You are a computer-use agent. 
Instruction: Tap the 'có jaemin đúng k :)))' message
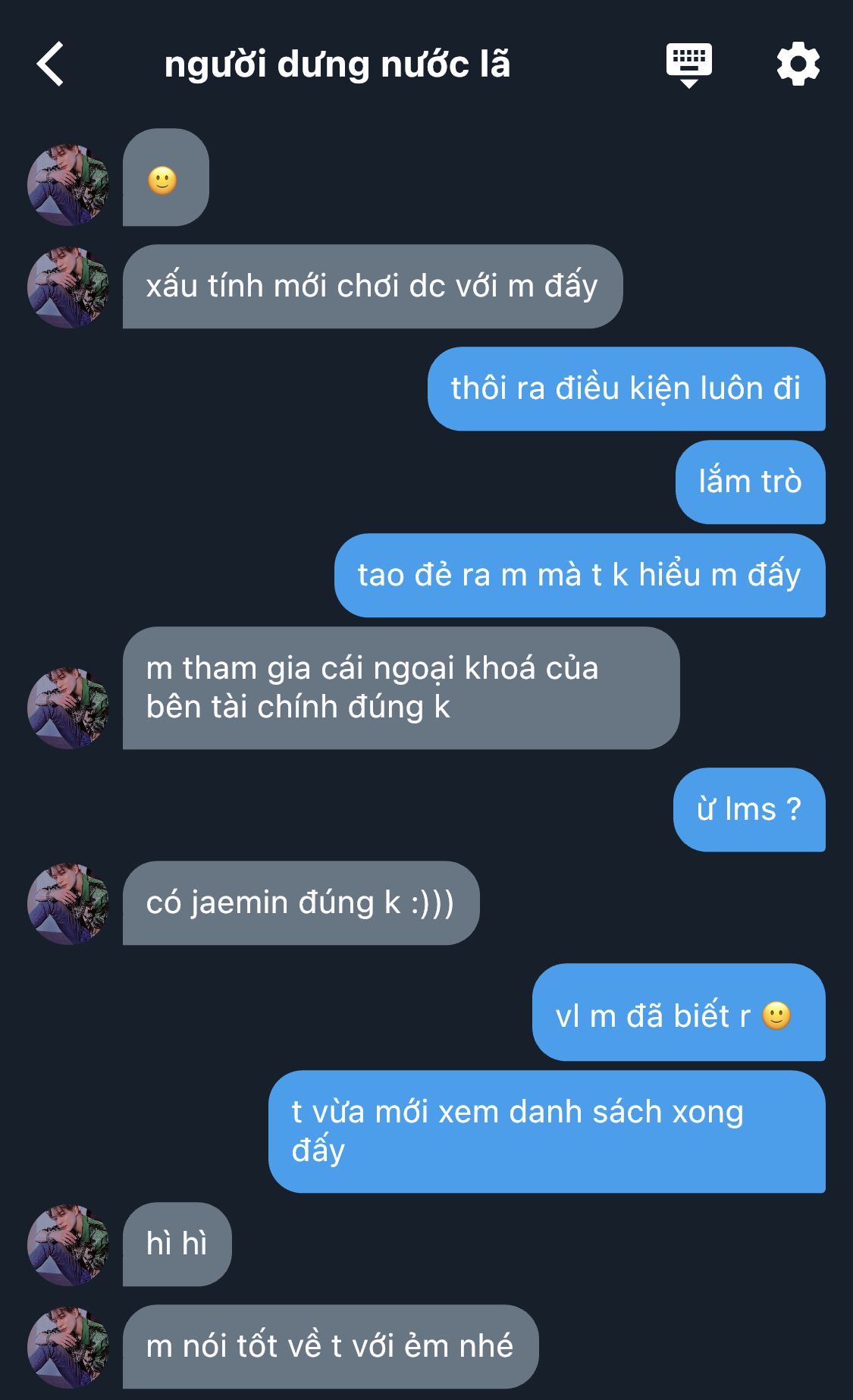click(300, 903)
